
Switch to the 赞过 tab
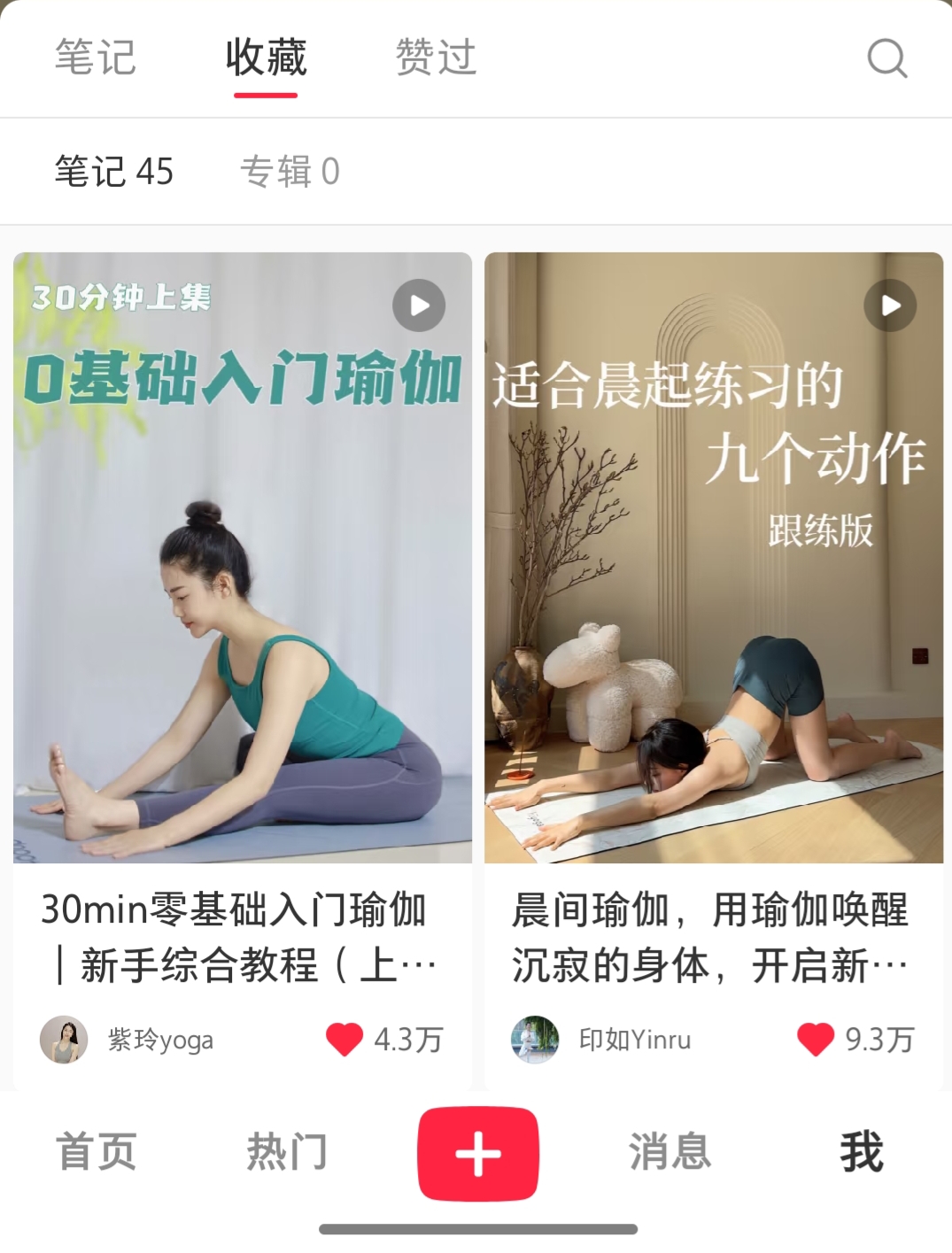pos(436,58)
